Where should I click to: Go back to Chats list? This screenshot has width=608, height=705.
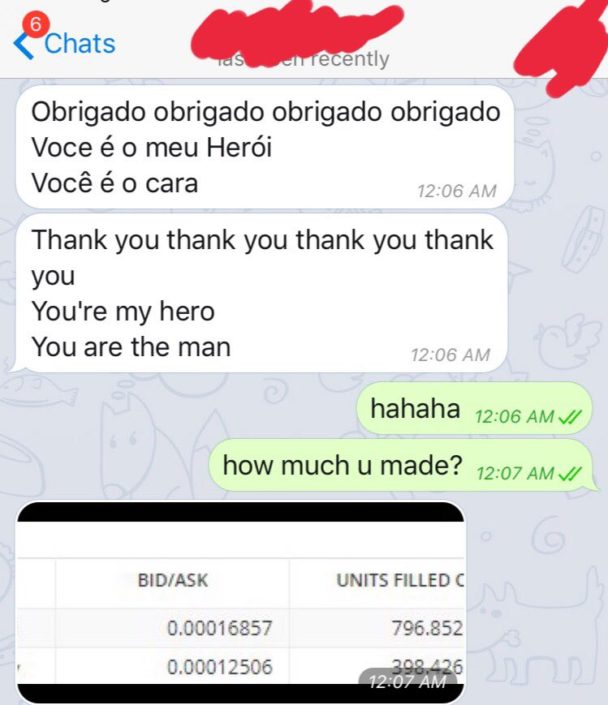pyautogui.click(x=65, y=44)
